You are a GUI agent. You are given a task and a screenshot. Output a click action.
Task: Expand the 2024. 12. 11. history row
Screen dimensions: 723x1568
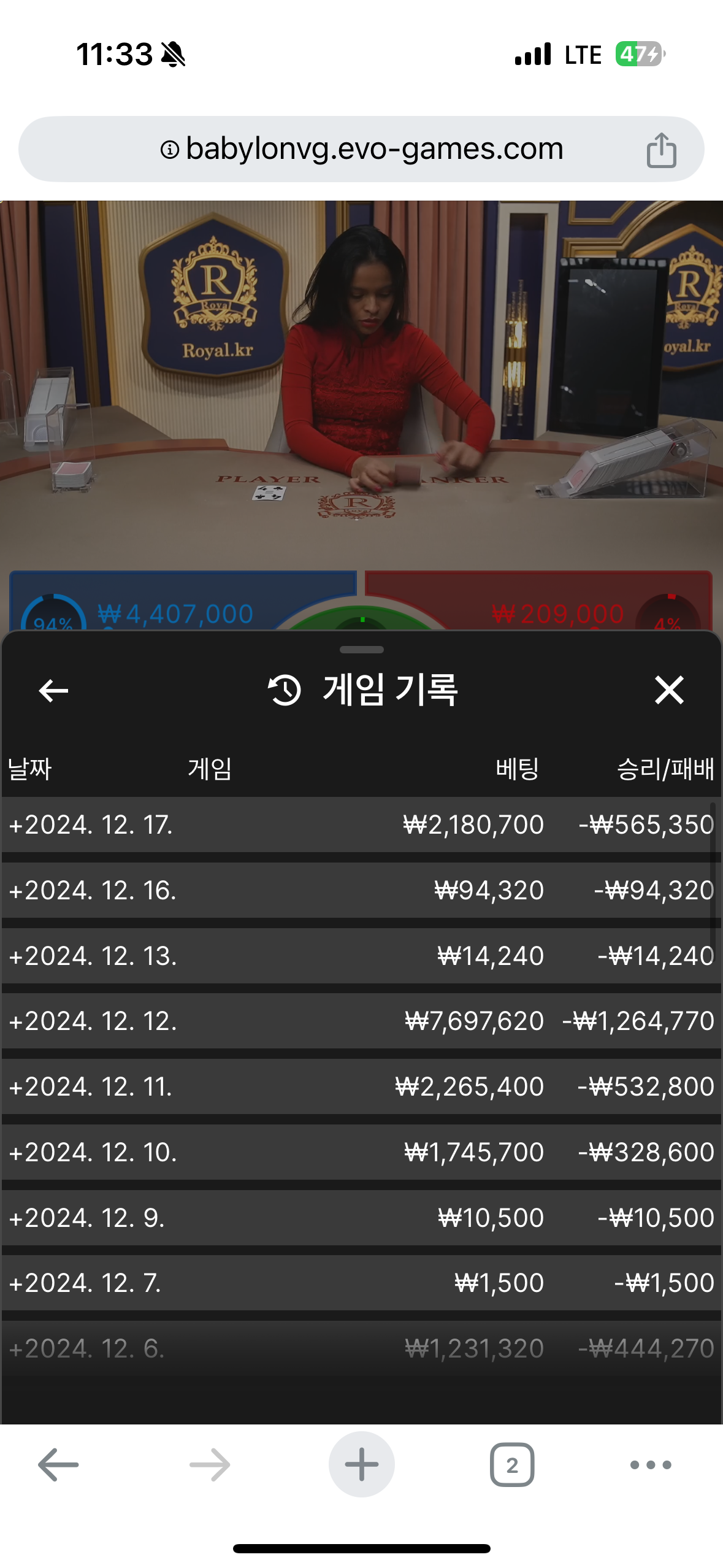pyautogui.click(x=361, y=1086)
